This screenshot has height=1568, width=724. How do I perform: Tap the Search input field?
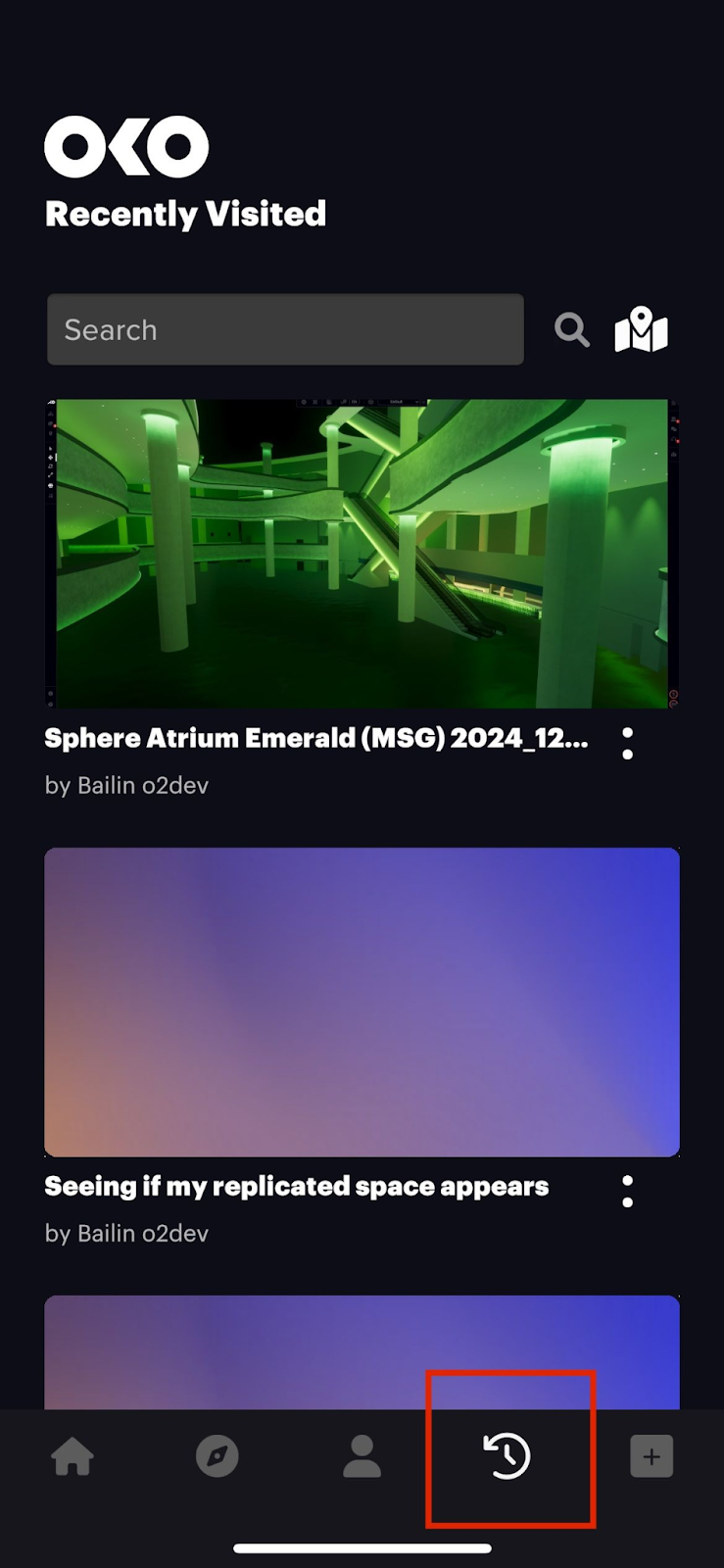pos(285,329)
